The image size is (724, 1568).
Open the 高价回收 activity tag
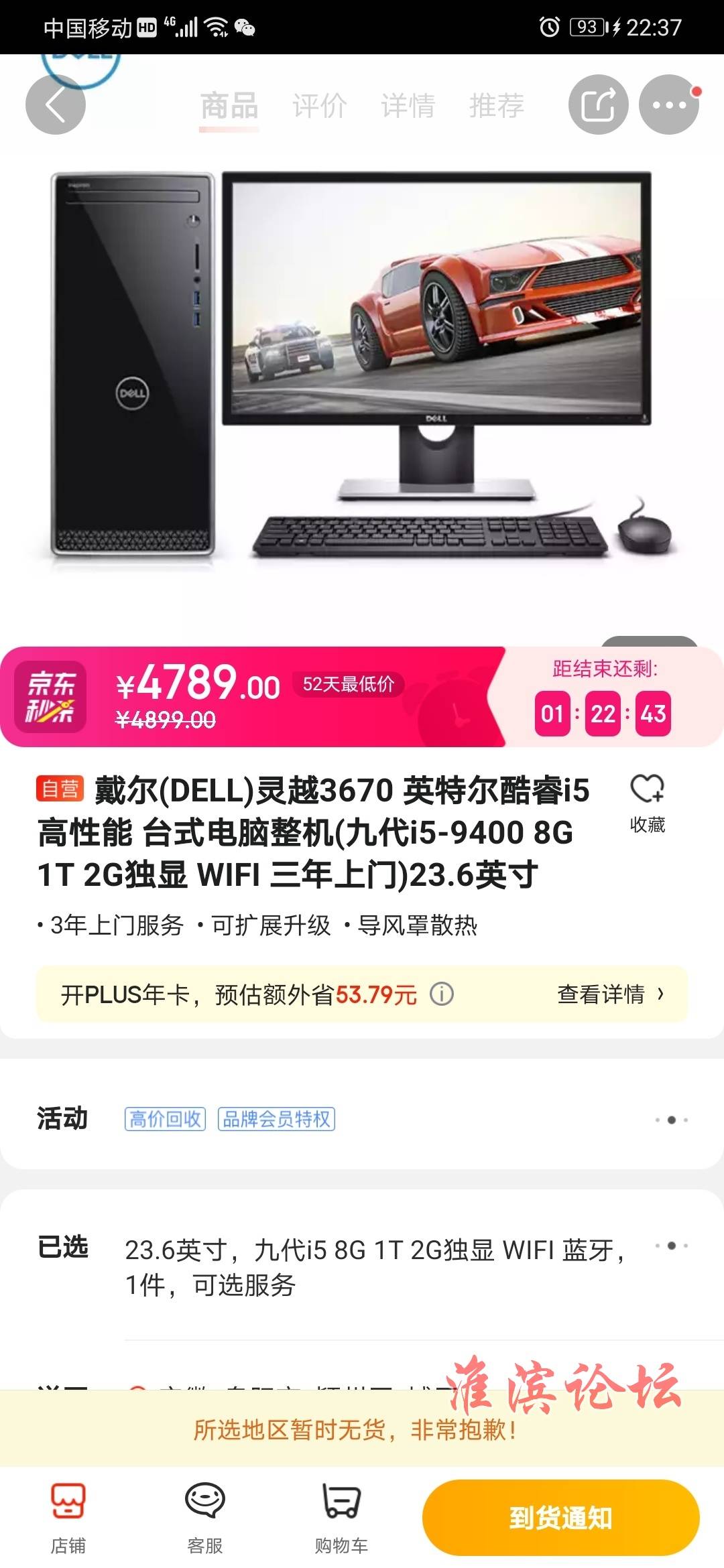(x=165, y=1119)
